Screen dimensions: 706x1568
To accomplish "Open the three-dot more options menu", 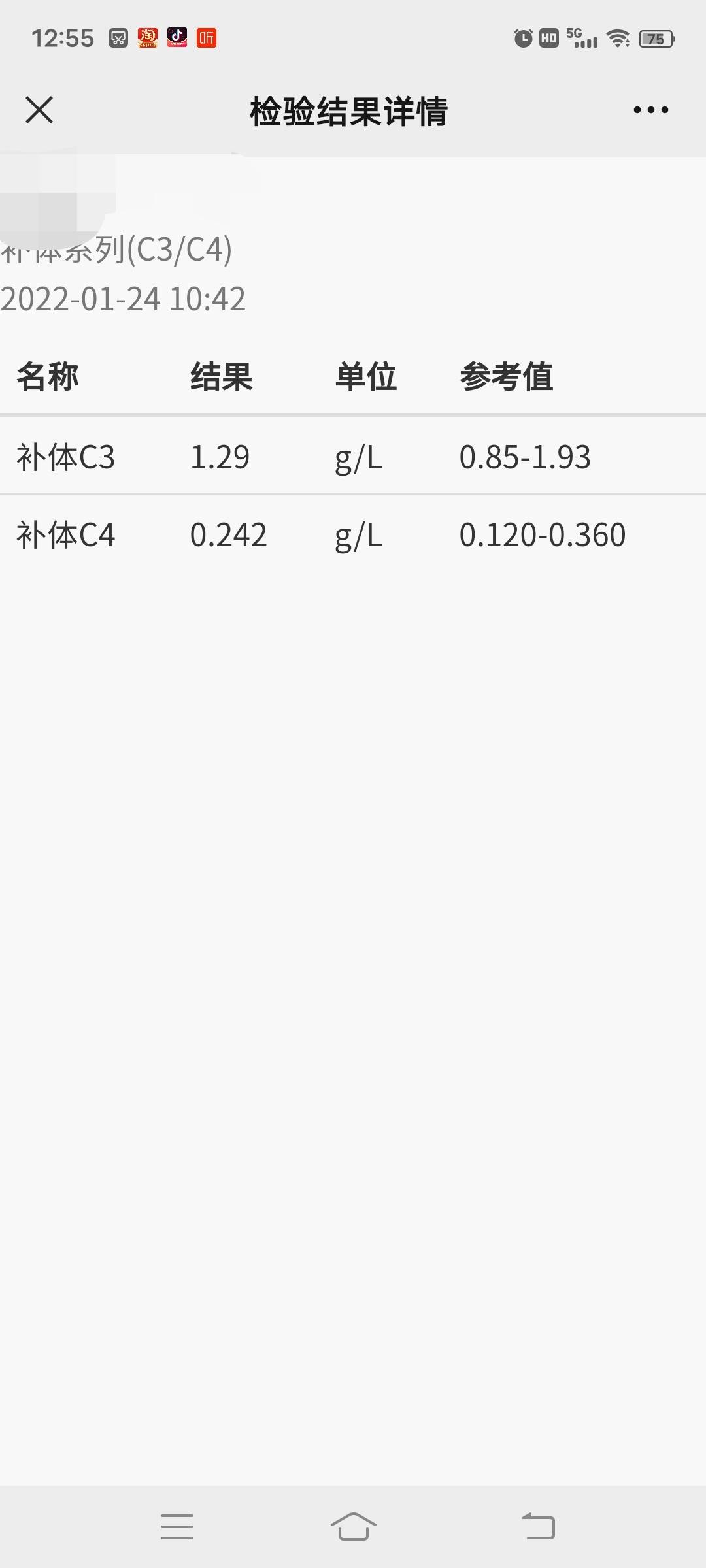I will (650, 110).
